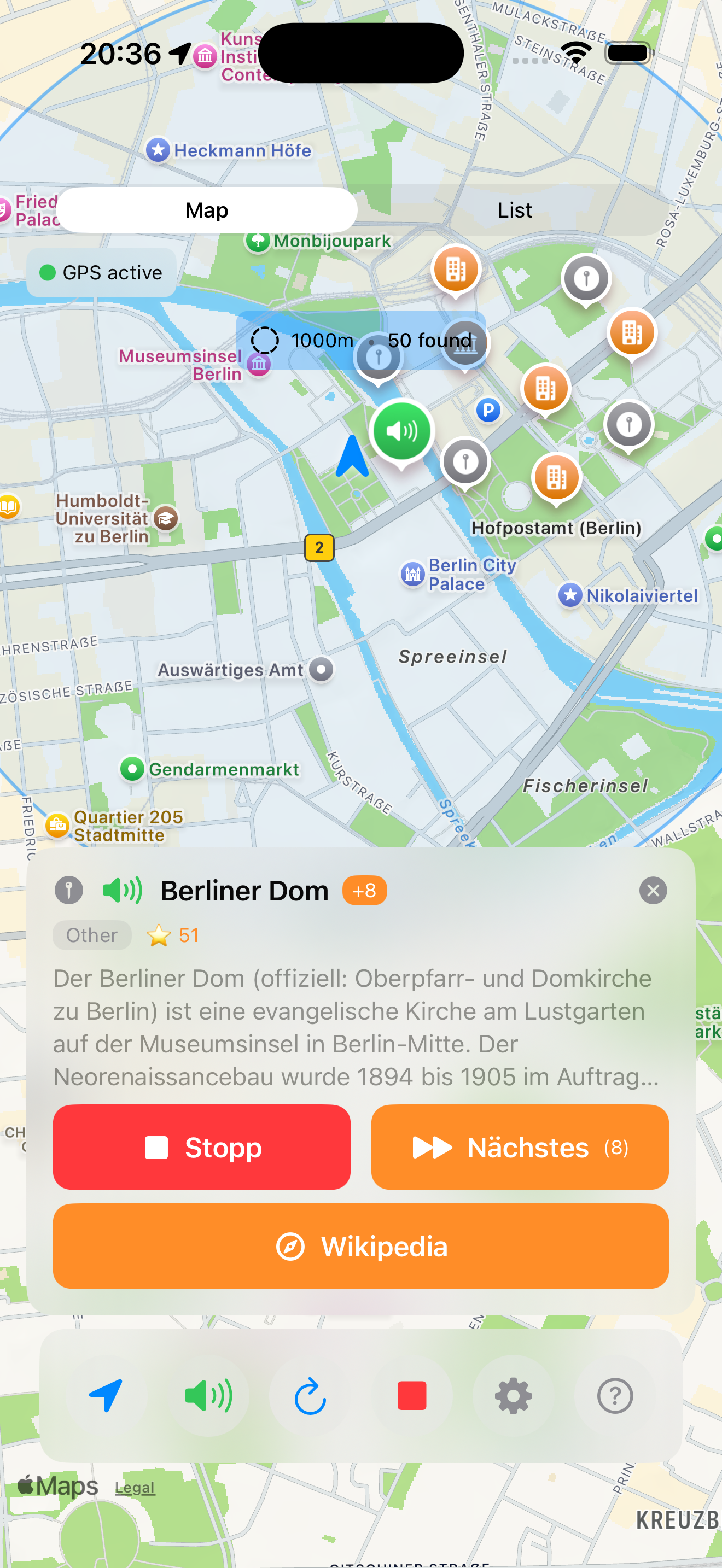Close the Berliner Dom card

(653, 891)
